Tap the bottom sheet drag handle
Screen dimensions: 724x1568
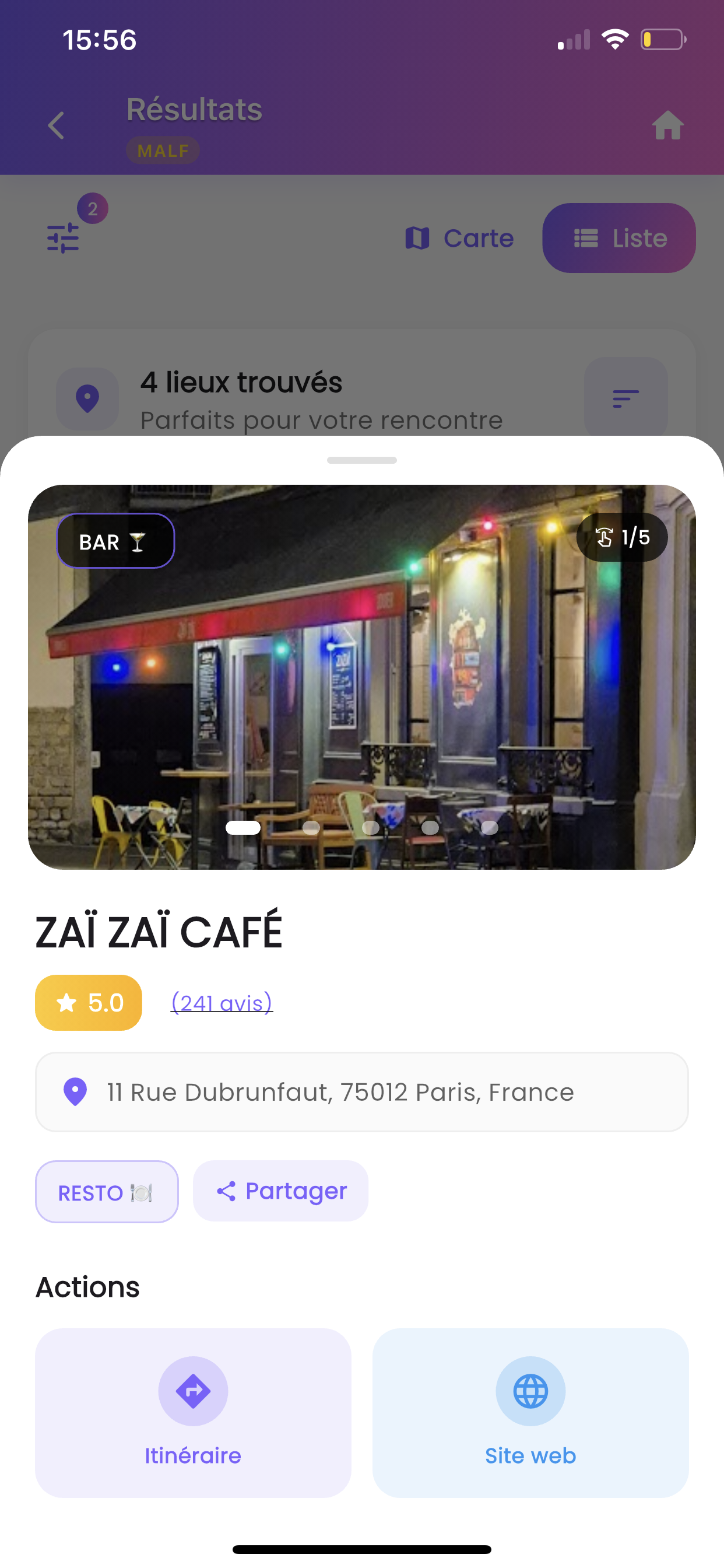(361, 460)
